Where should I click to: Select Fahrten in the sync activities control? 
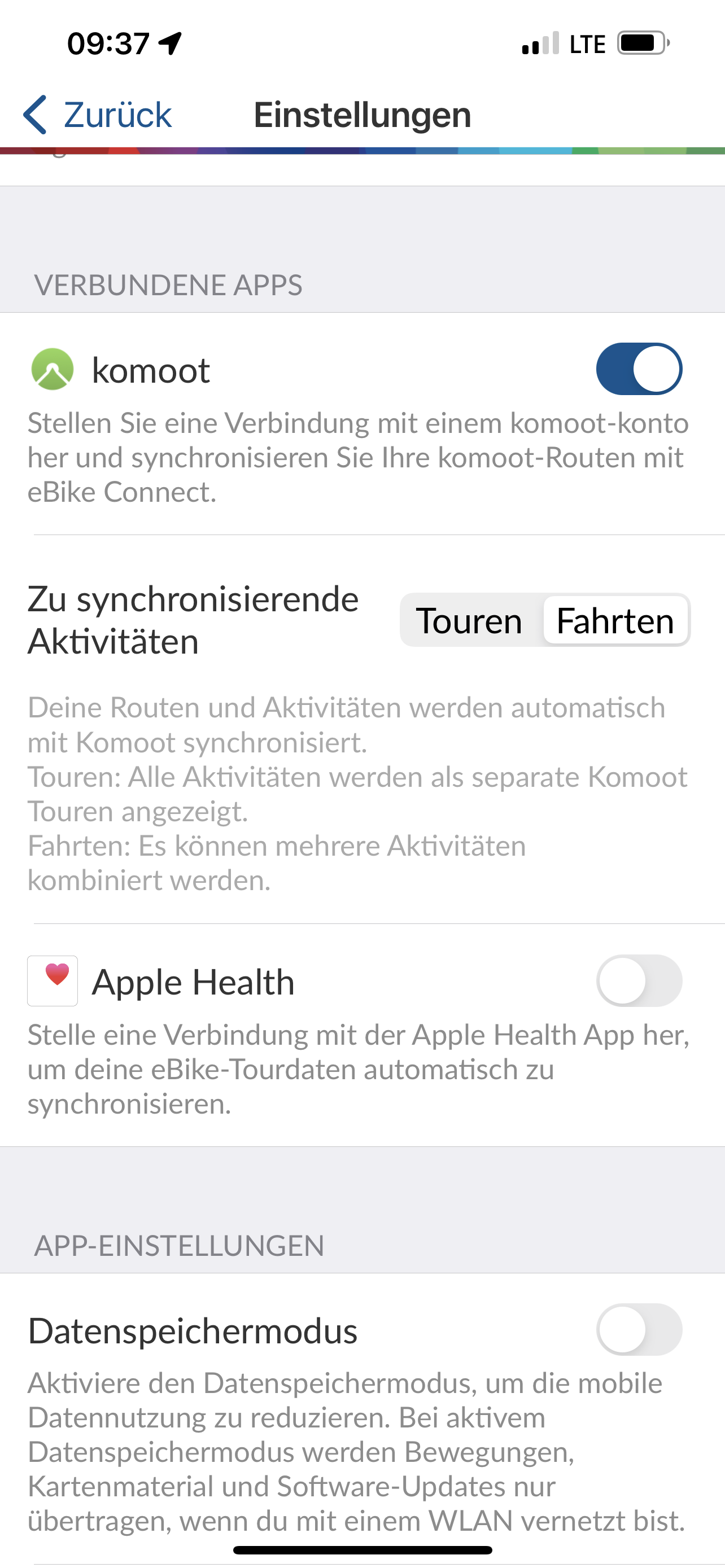coord(615,620)
